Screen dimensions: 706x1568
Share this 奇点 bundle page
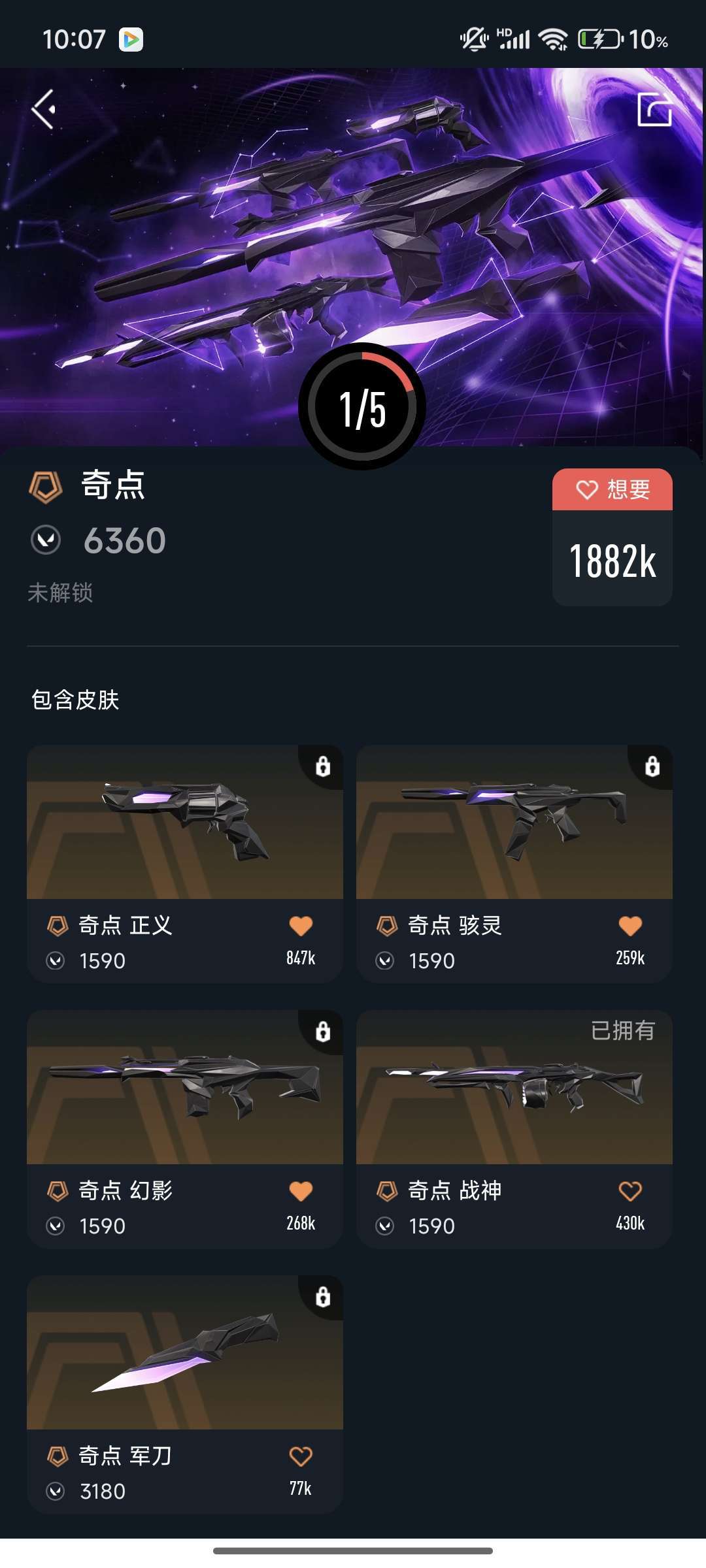654,109
